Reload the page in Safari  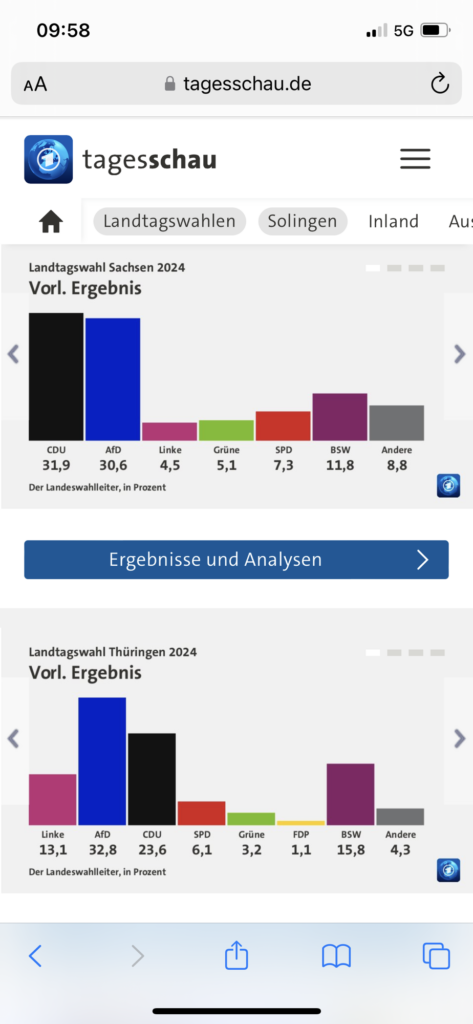pyautogui.click(x=440, y=84)
